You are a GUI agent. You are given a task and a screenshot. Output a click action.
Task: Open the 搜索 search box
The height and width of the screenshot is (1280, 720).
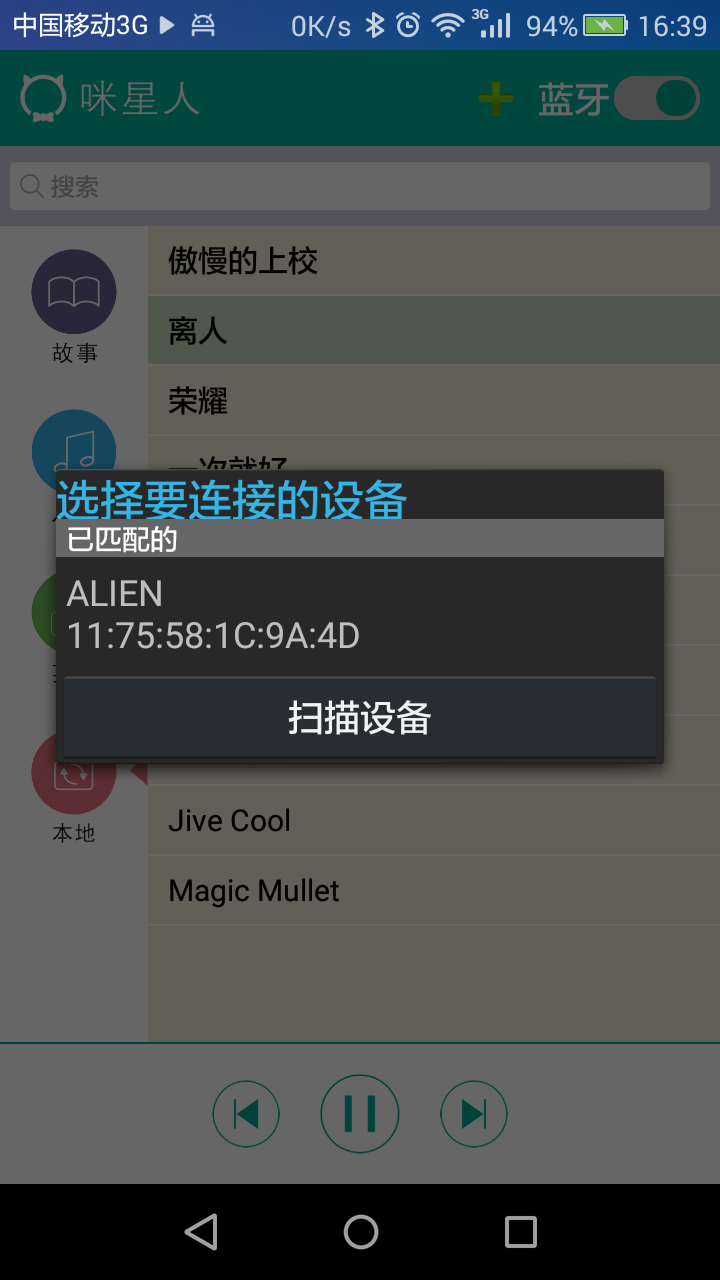[360, 186]
